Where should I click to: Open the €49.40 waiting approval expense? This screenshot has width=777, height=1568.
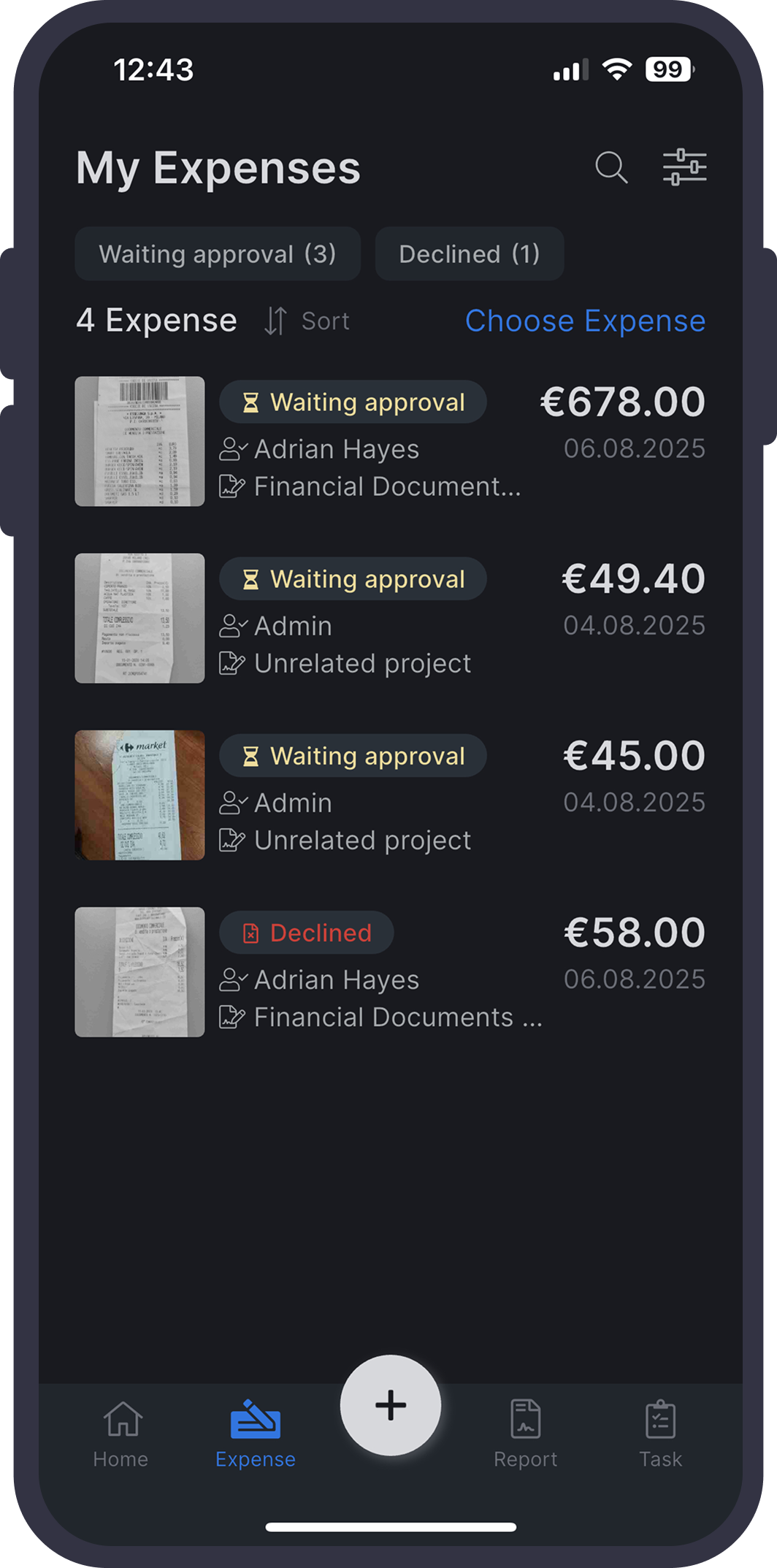point(389,619)
